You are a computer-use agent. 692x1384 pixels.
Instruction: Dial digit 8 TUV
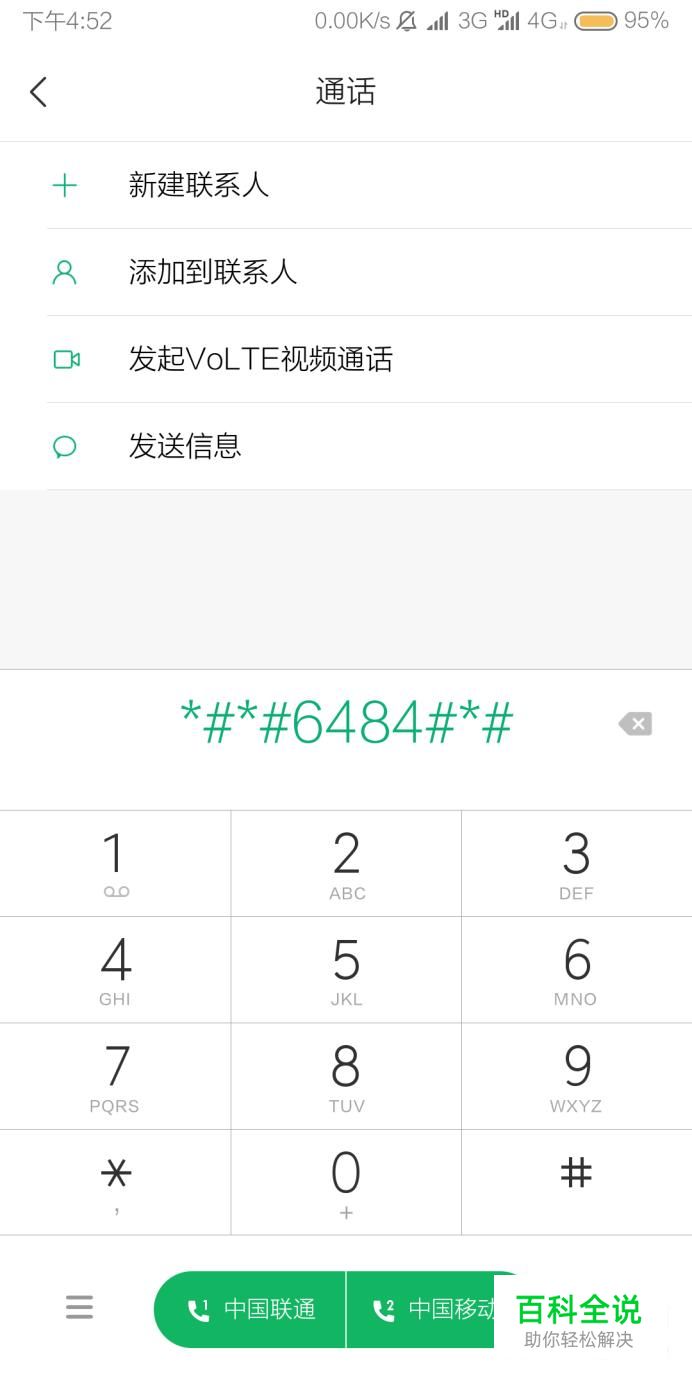346,1076
